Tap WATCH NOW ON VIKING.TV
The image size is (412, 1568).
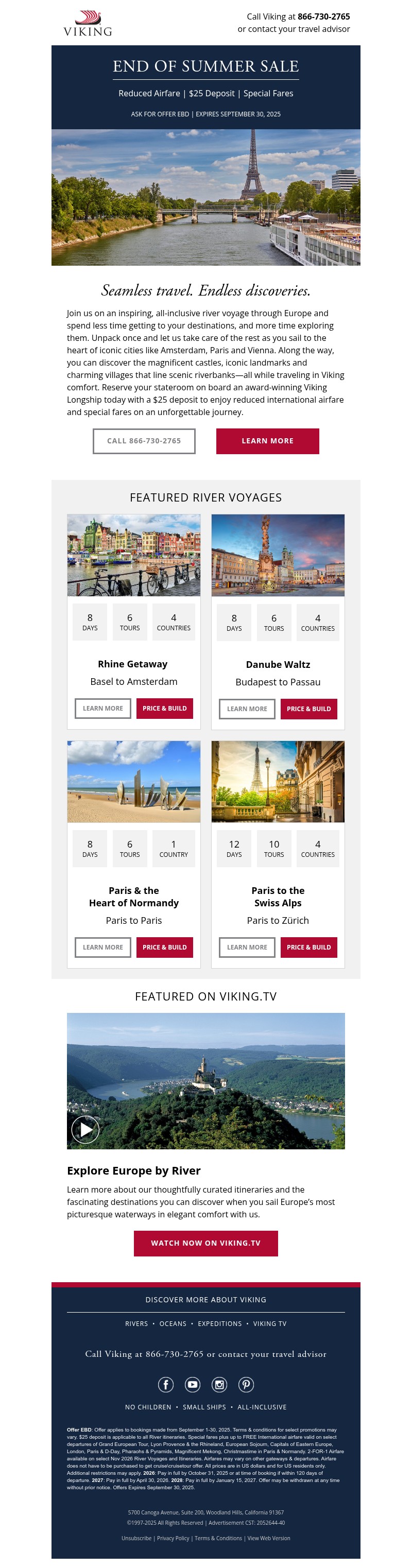(x=205, y=1243)
